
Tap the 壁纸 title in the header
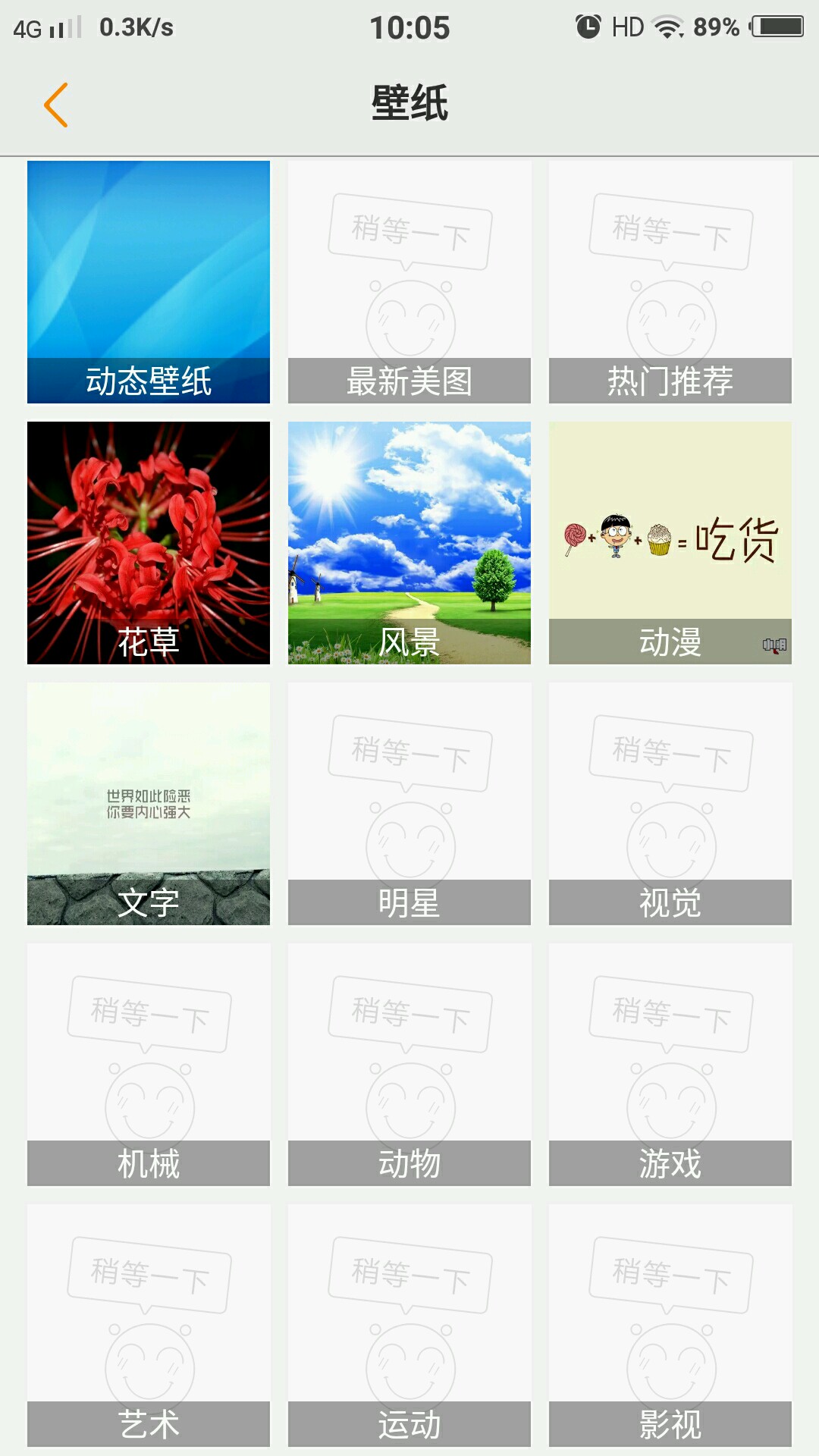point(409,104)
